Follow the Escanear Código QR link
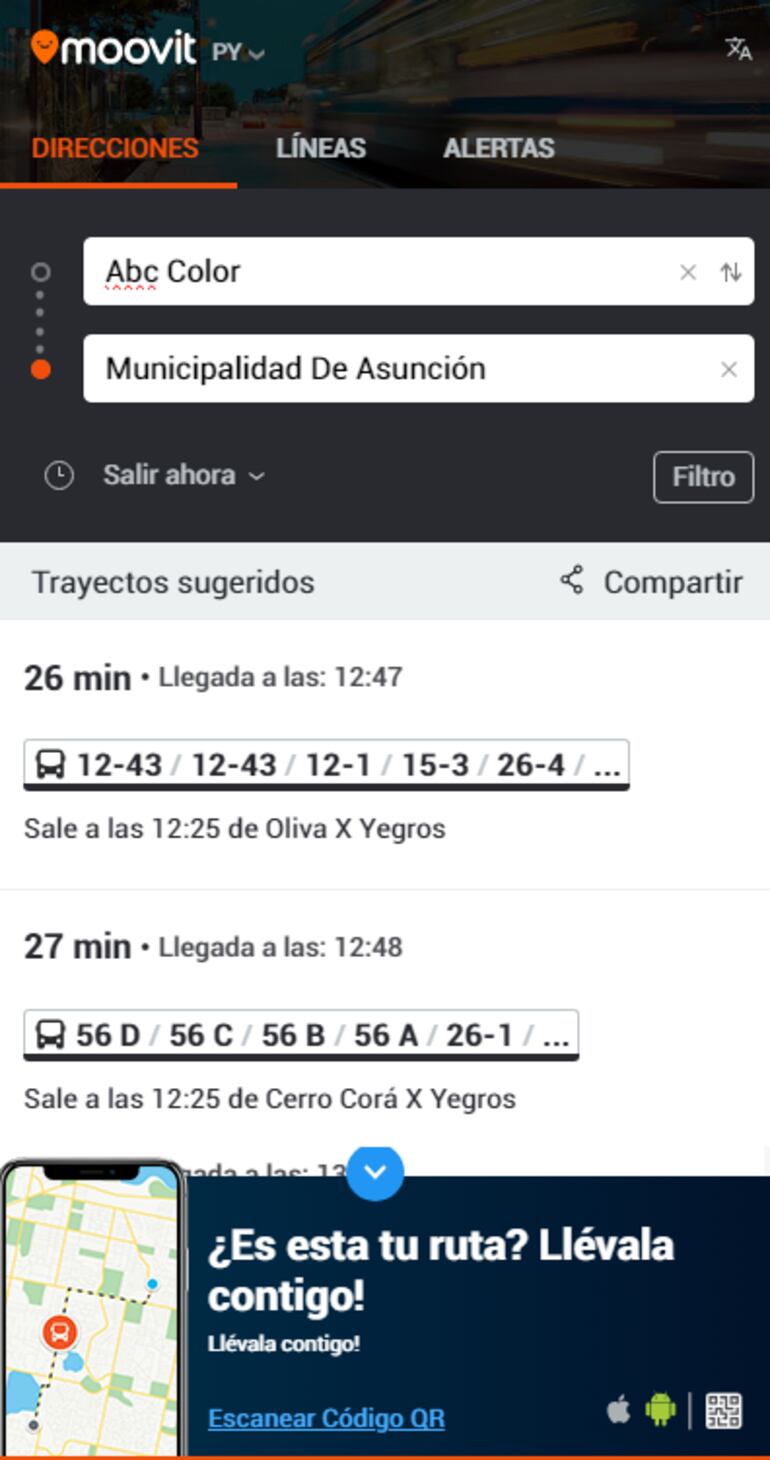770x1460 pixels. [326, 1418]
